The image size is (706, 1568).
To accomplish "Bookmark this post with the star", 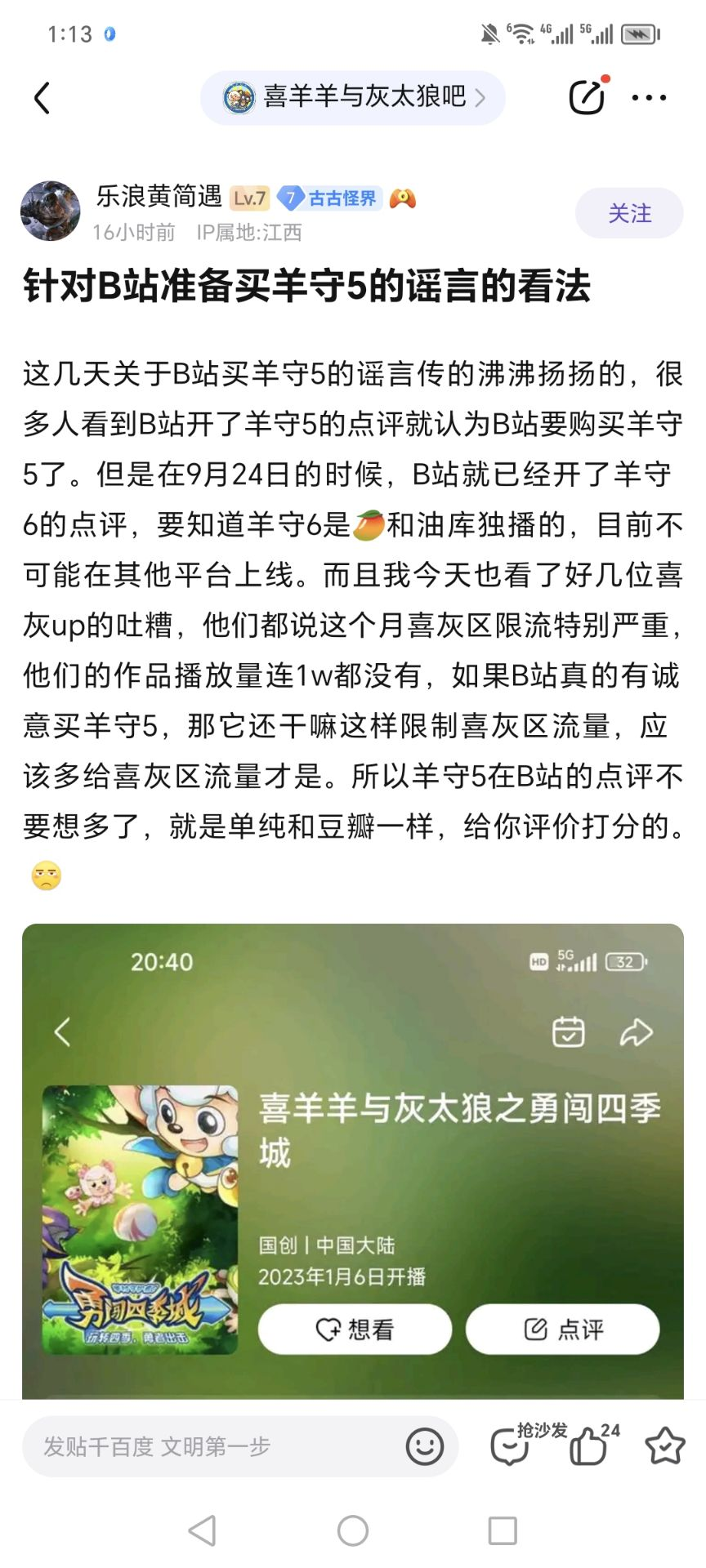I will click(x=664, y=1447).
